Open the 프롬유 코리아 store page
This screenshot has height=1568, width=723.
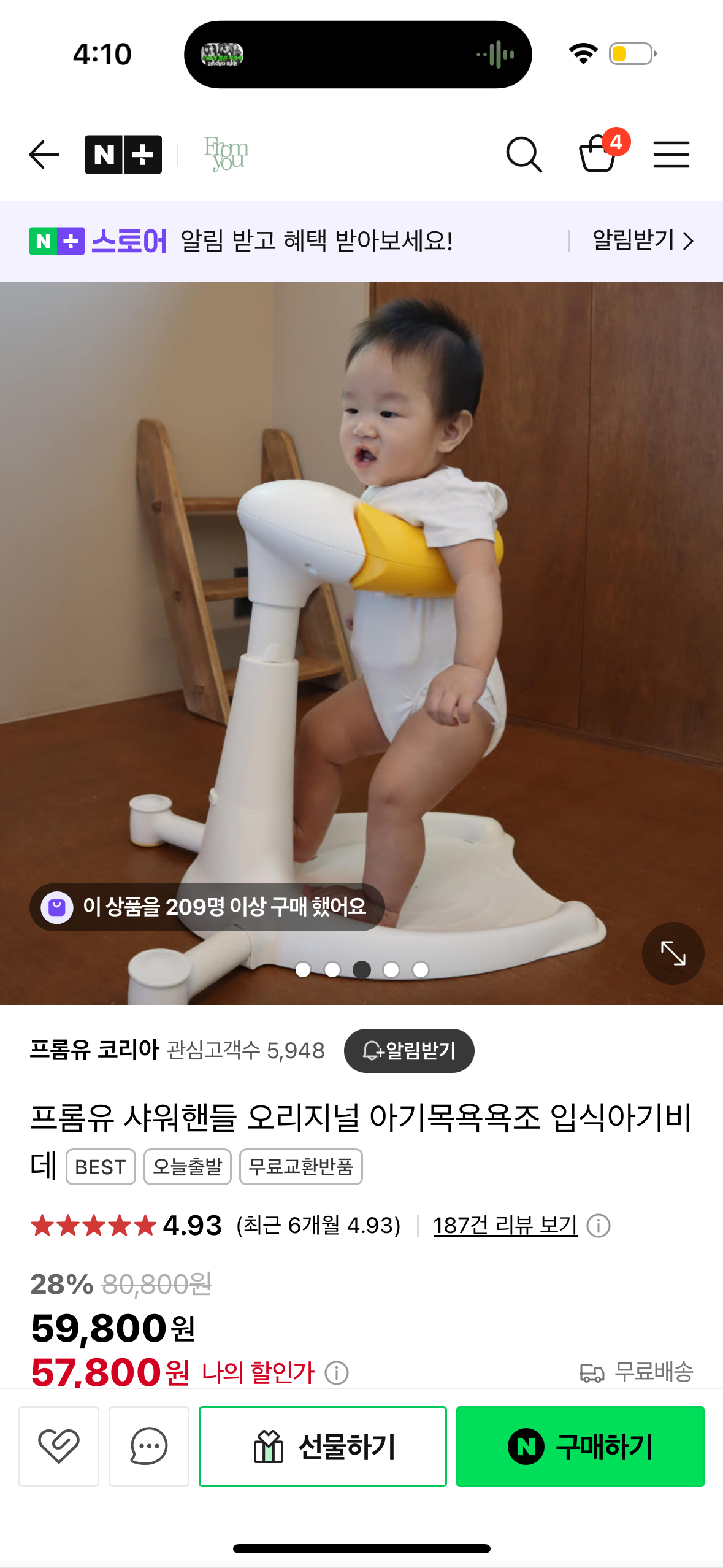click(x=95, y=1050)
